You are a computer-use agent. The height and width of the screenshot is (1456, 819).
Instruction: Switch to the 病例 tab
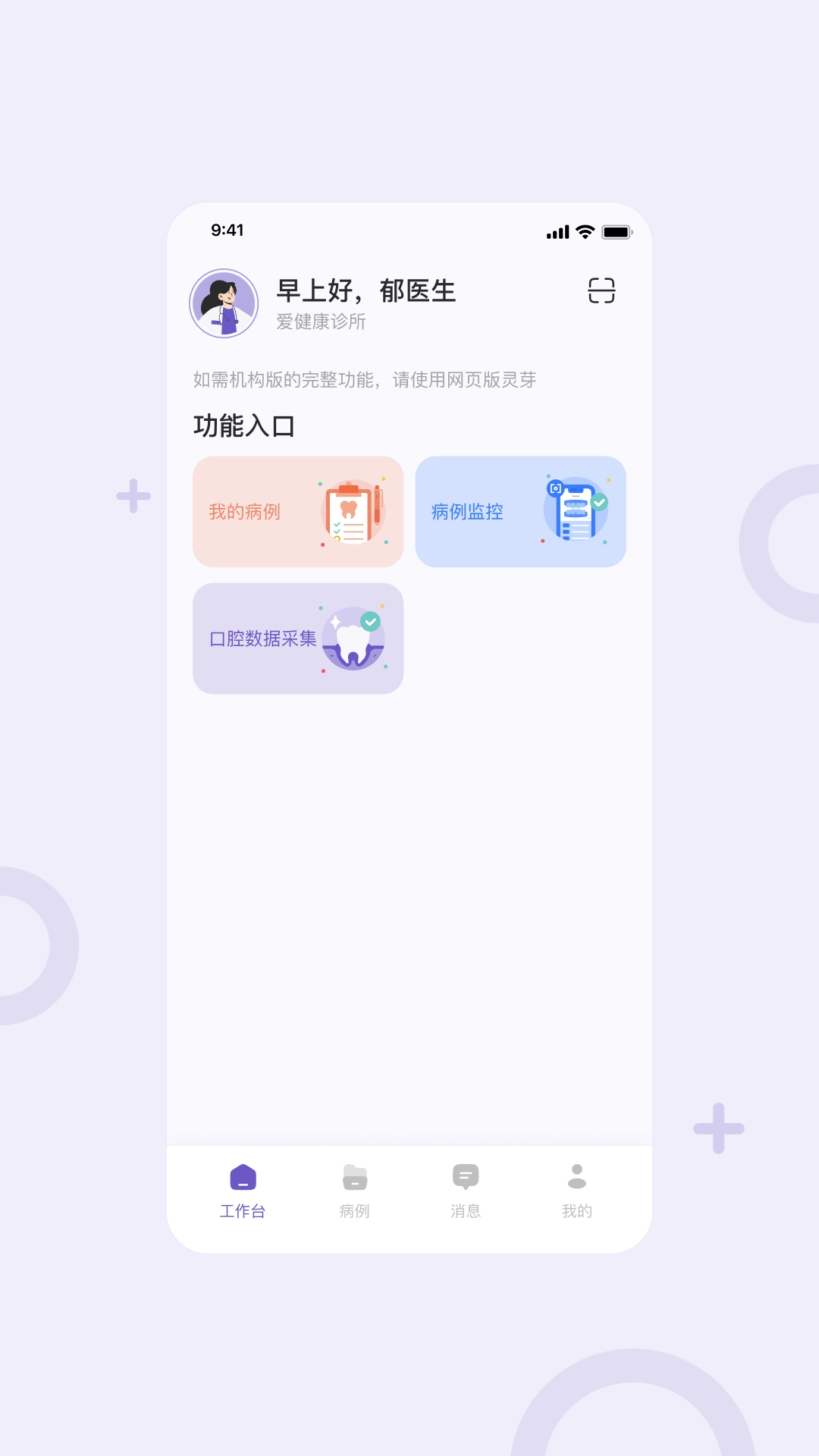354,1191
